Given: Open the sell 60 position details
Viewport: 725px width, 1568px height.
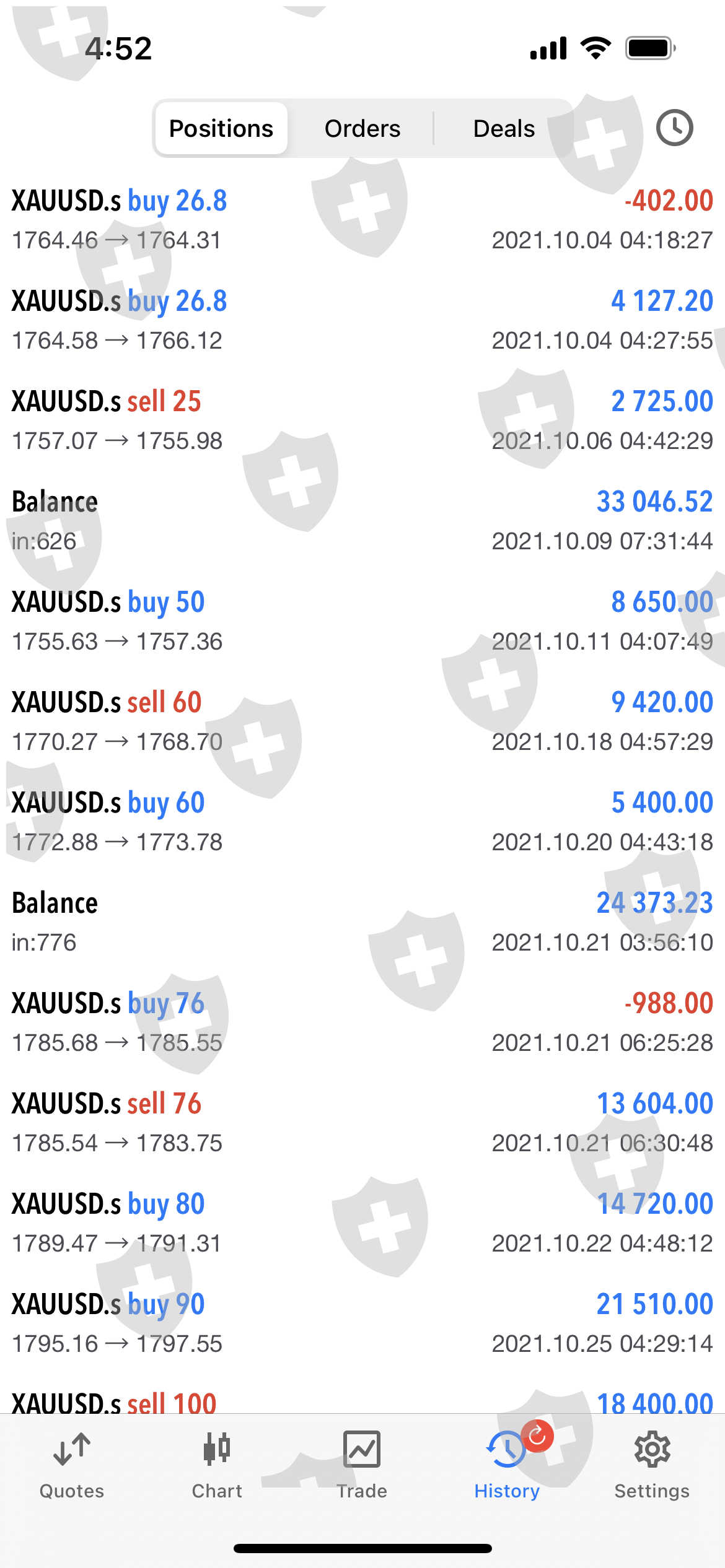Looking at the screenshot, I should pyautogui.click(x=362, y=721).
